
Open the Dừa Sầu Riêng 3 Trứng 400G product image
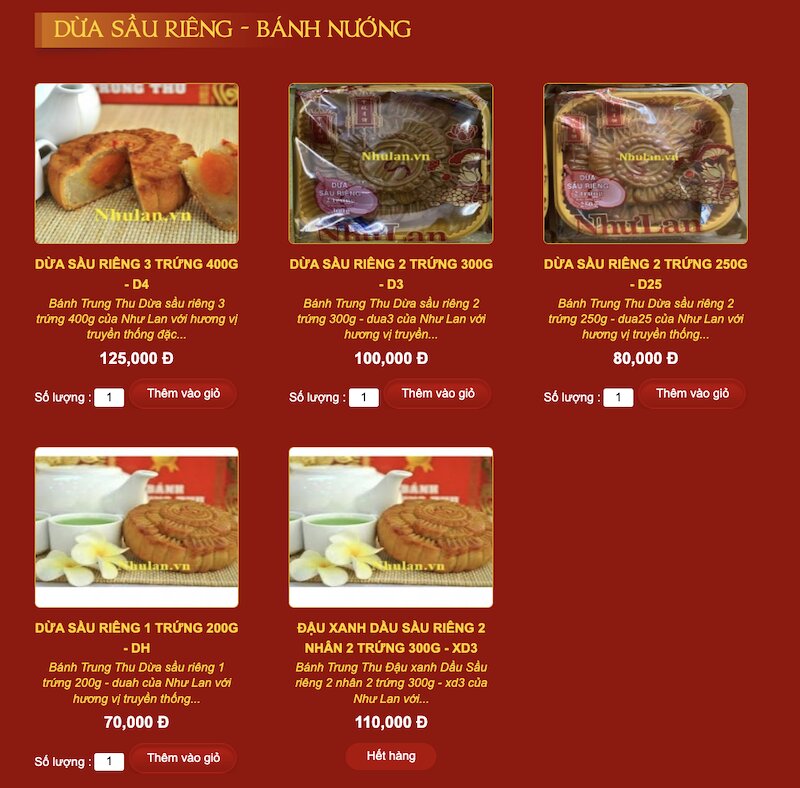(x=137, y=163)
